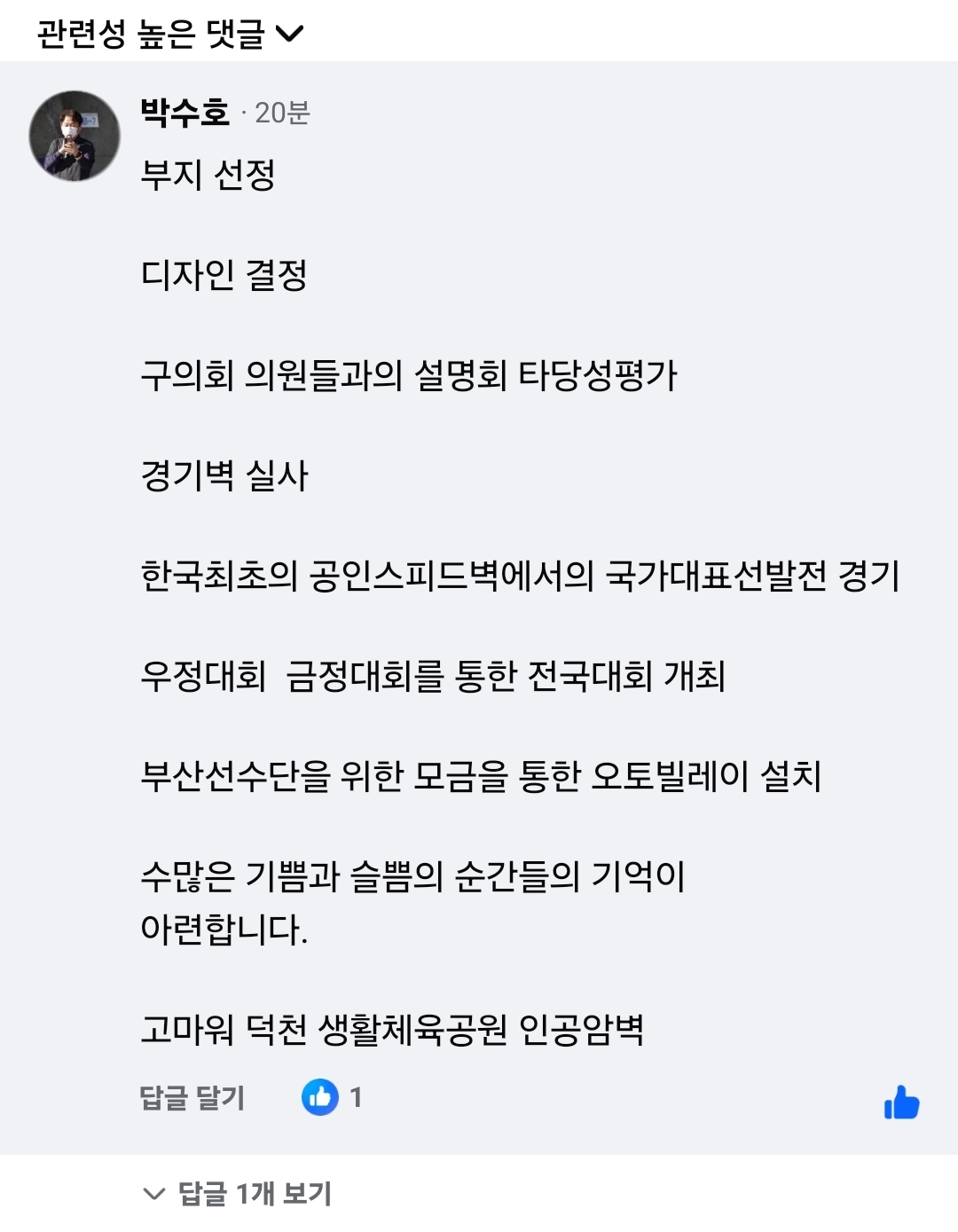Tap 답글 달기 to reply to comment
The width and height of the screenshot is (958, 1232).
192,1098
